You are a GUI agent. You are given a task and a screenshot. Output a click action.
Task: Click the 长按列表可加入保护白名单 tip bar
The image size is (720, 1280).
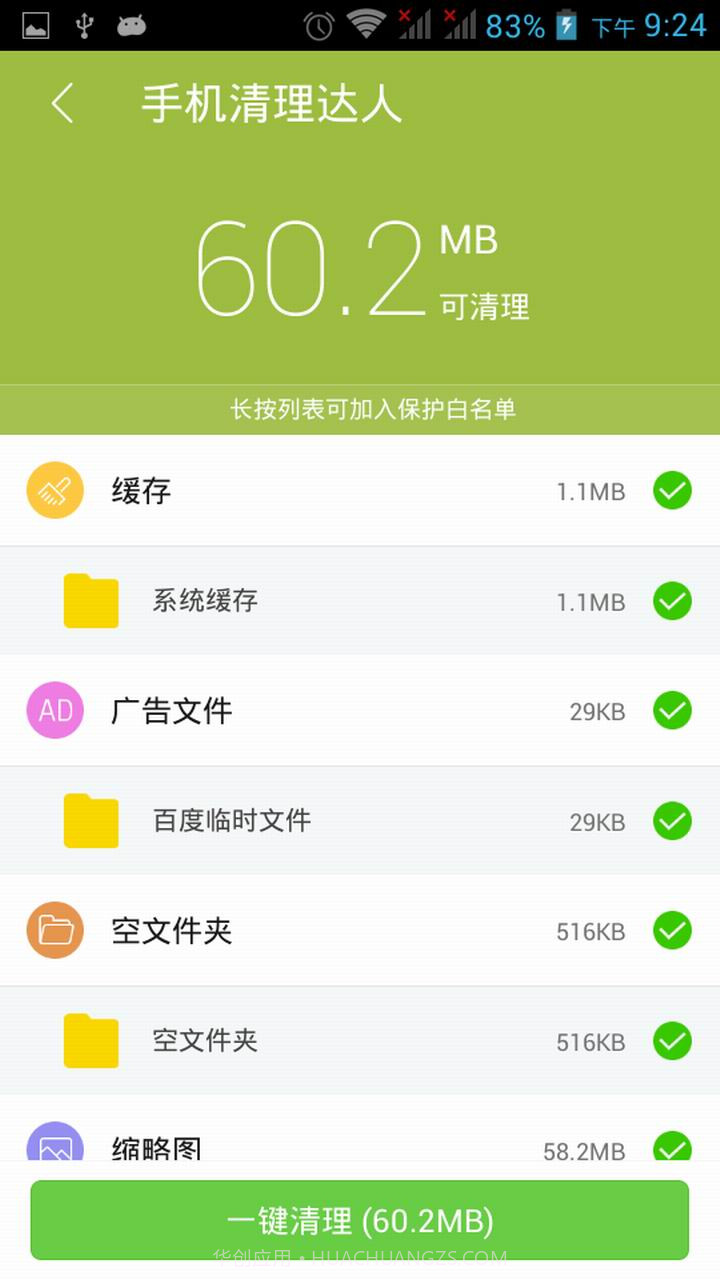(360, 410)
